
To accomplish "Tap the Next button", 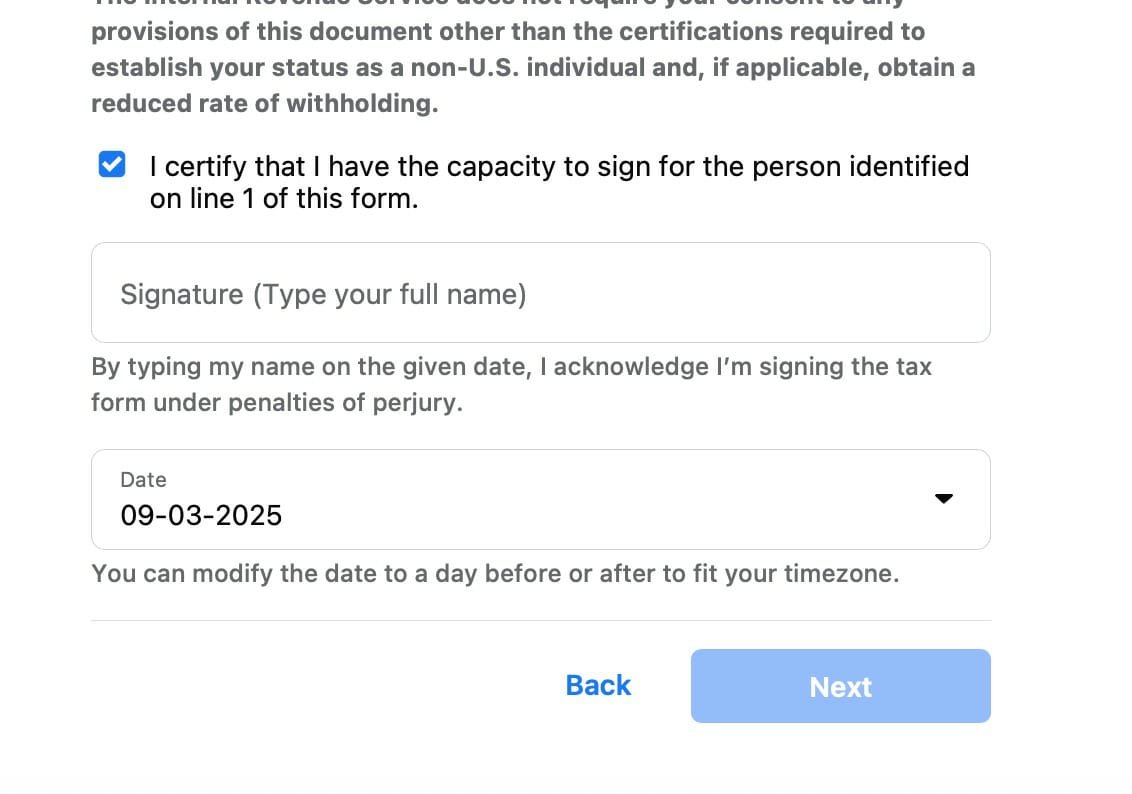I will 840,686.
